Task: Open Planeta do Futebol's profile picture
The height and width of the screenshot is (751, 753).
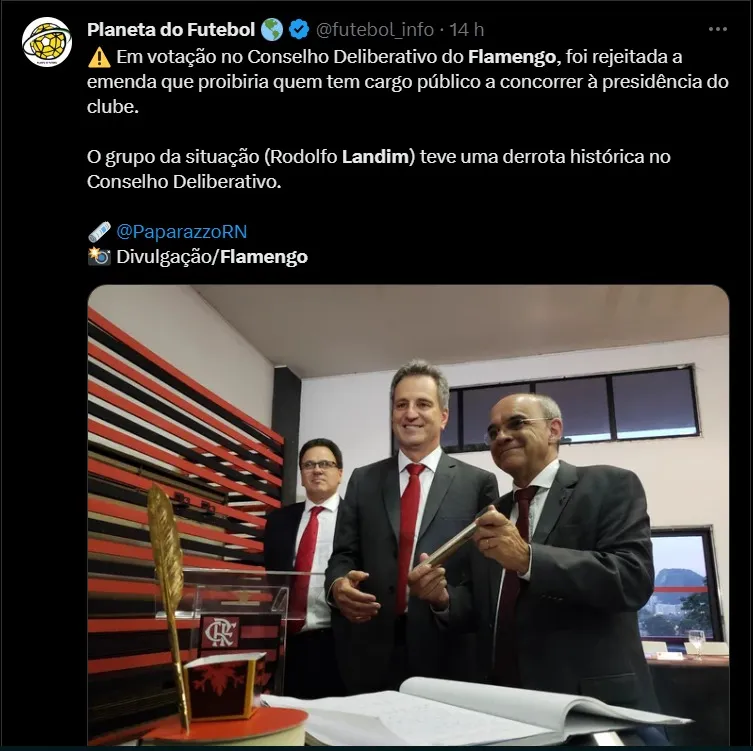Action: coord(47,42)
